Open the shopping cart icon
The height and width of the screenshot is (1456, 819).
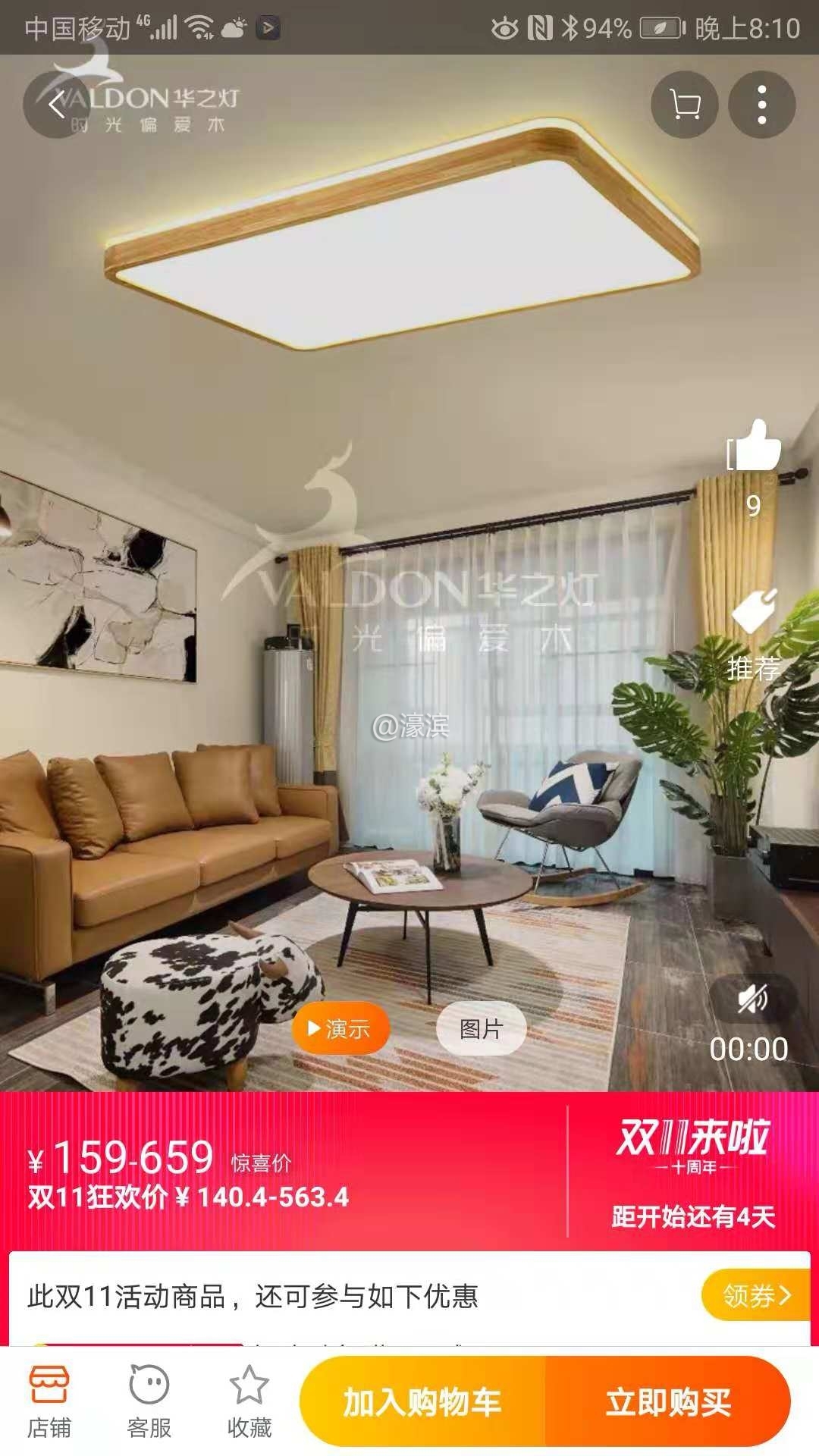[x=685, y=105]
